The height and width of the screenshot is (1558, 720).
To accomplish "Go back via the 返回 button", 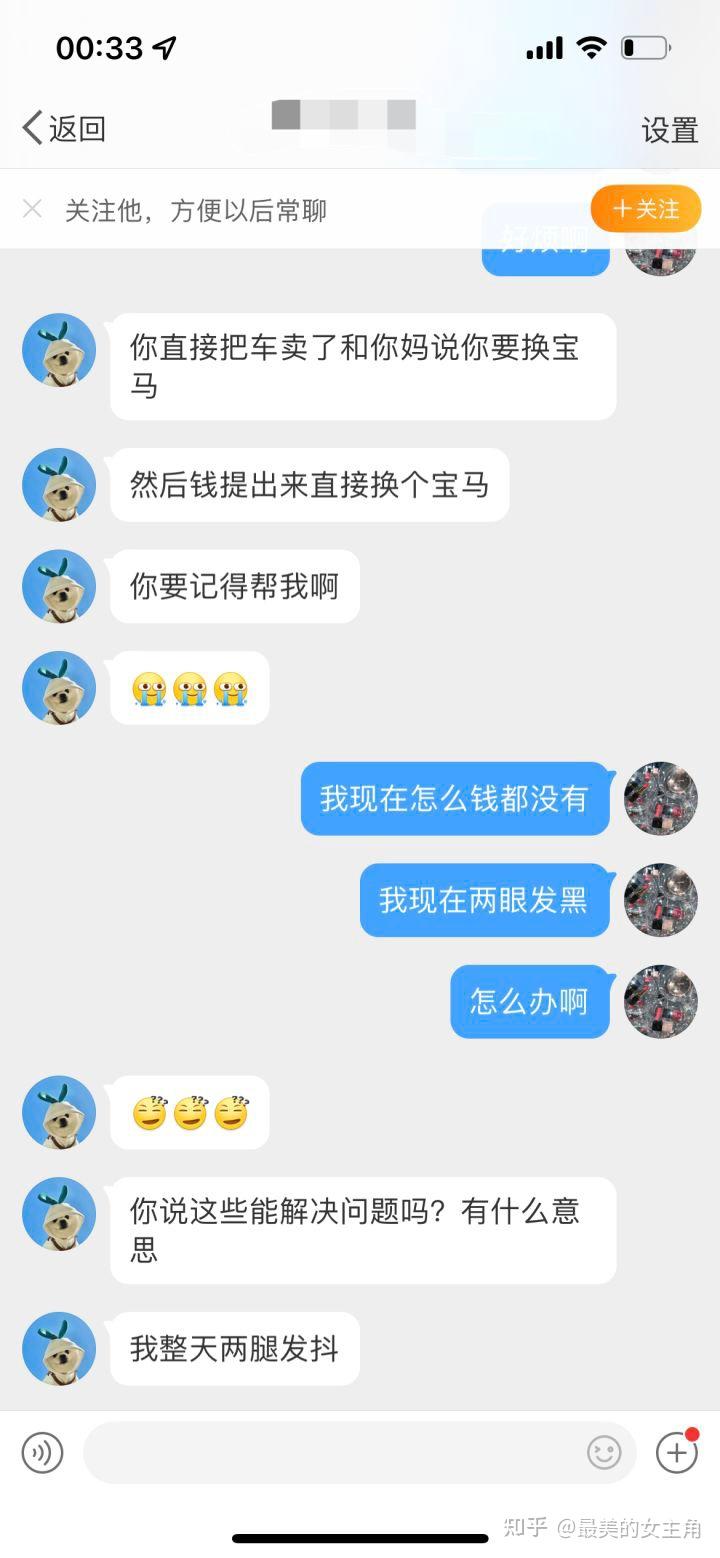I will (x=64, y=129).
